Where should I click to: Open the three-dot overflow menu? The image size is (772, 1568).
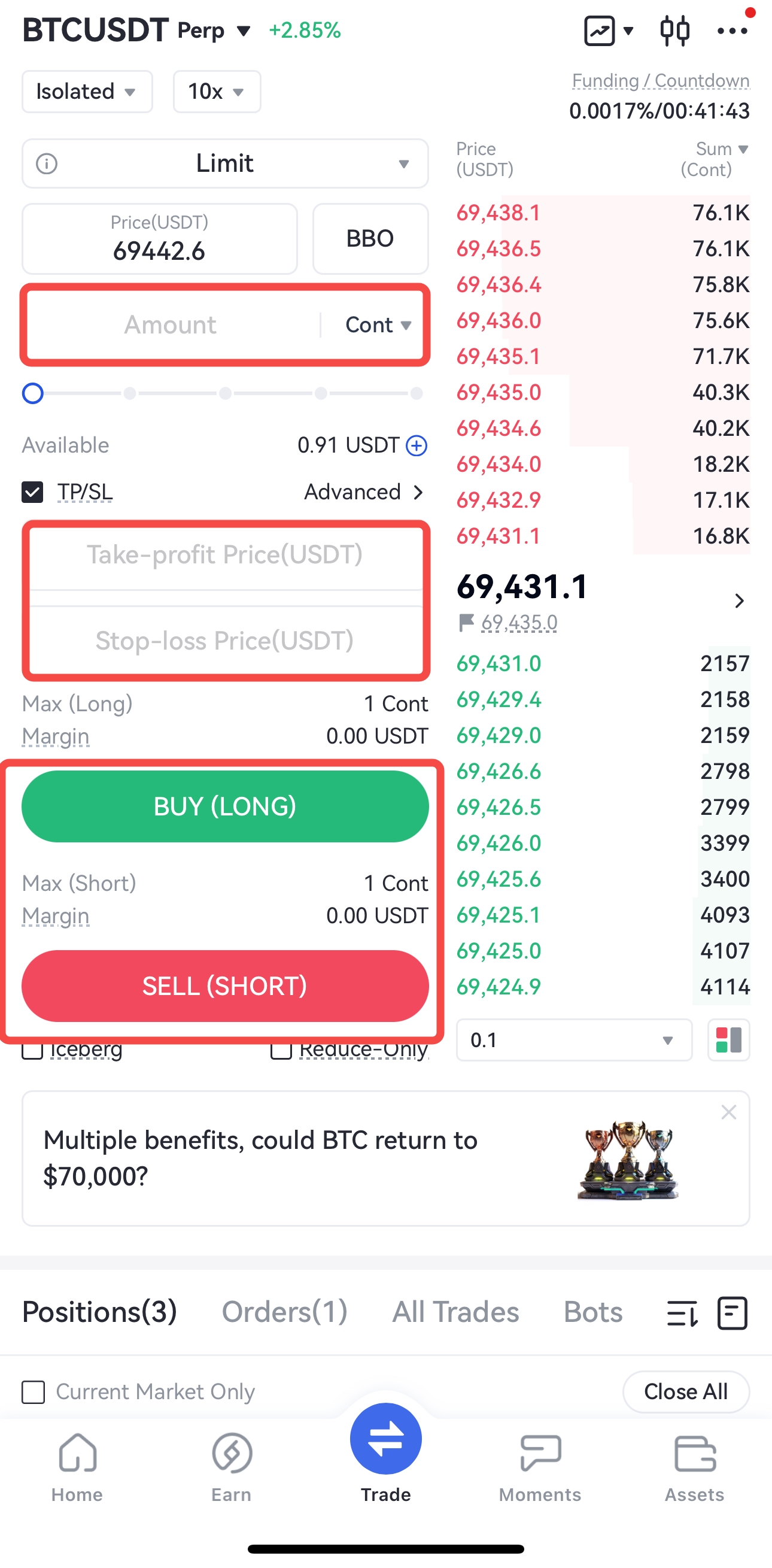point(732,31)
